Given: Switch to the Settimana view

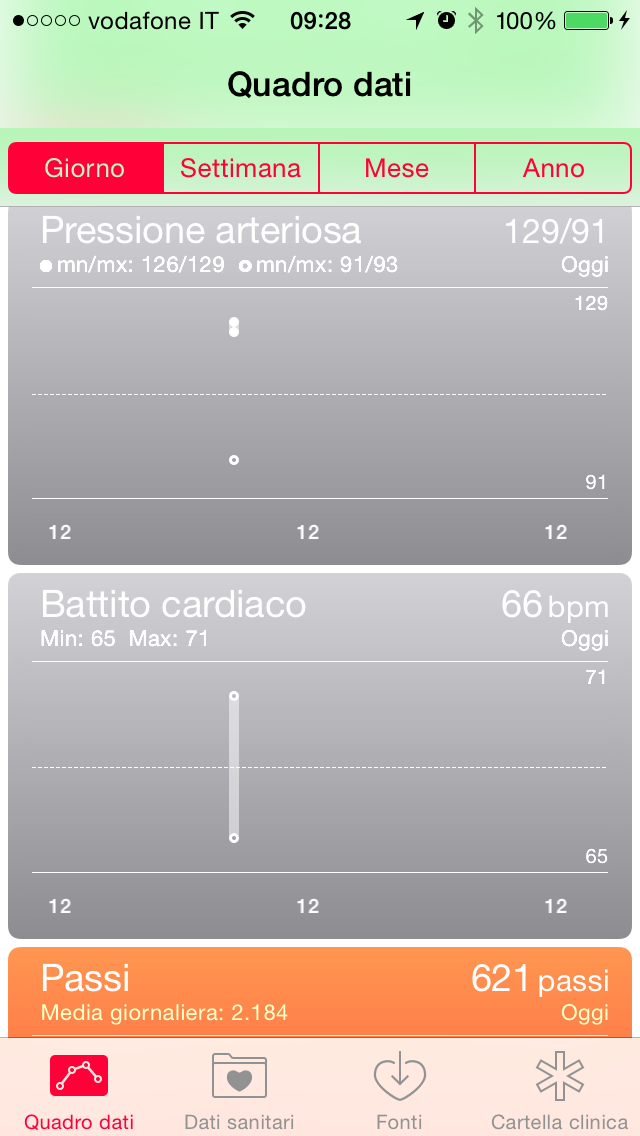Looking at the screenshot, I should click(x=240, y=168).
